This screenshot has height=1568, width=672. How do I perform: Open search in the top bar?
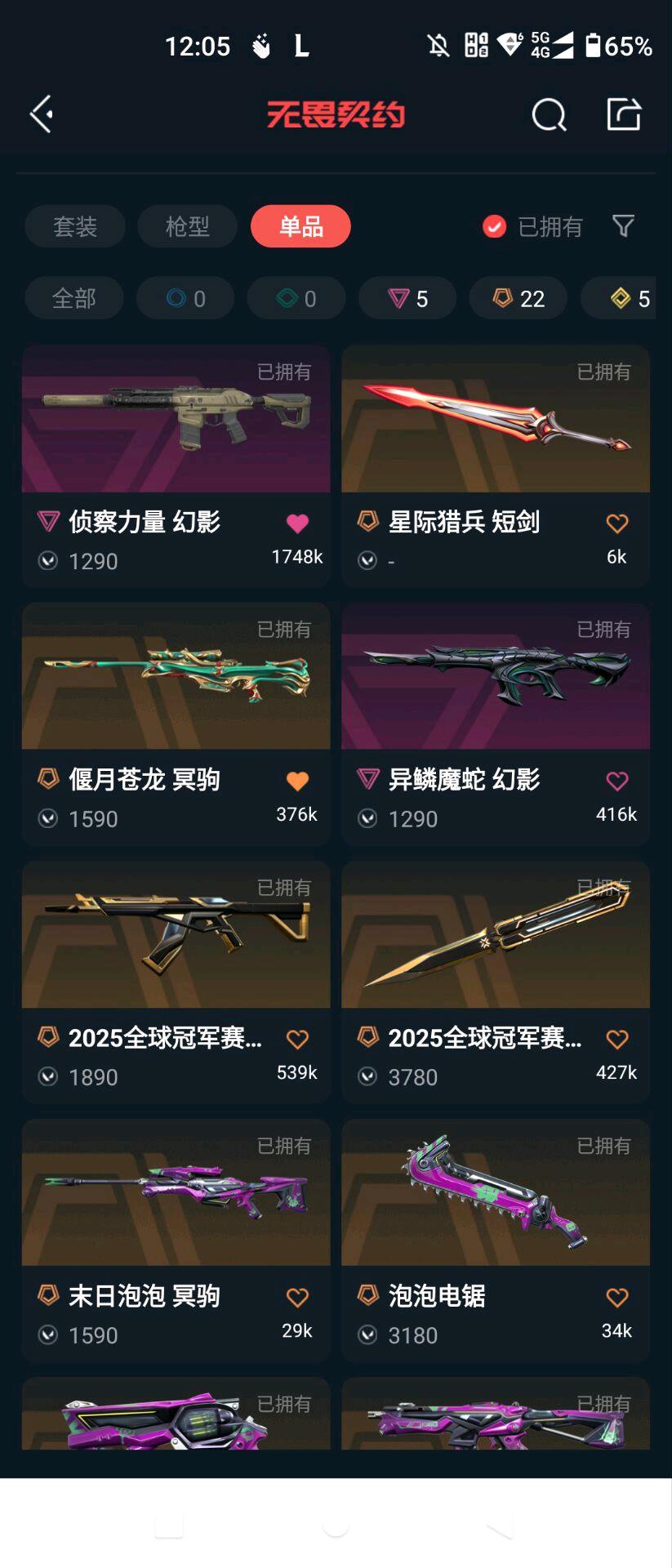pos(549,115)
